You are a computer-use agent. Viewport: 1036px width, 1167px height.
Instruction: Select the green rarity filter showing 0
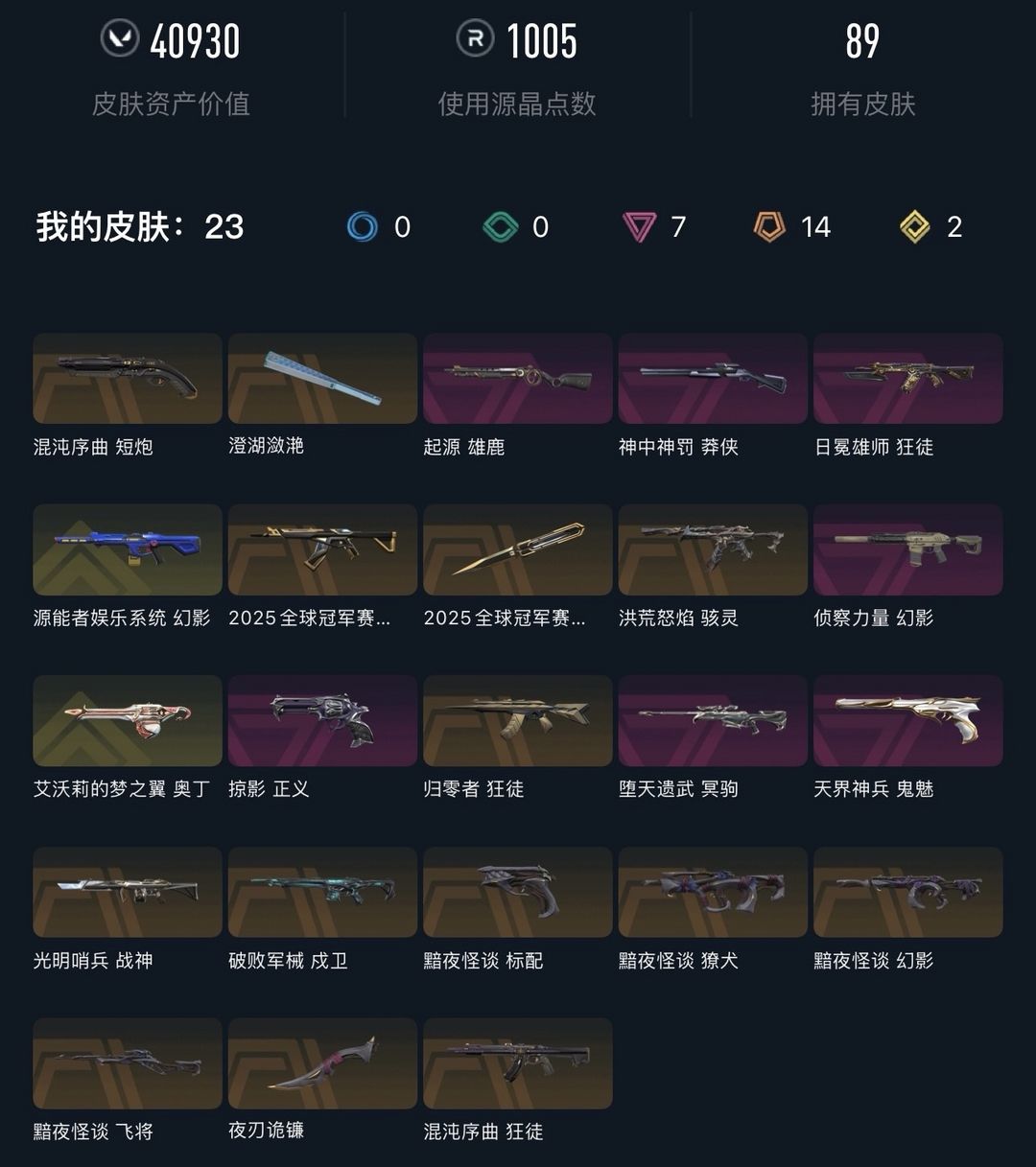tap(499, 227)
